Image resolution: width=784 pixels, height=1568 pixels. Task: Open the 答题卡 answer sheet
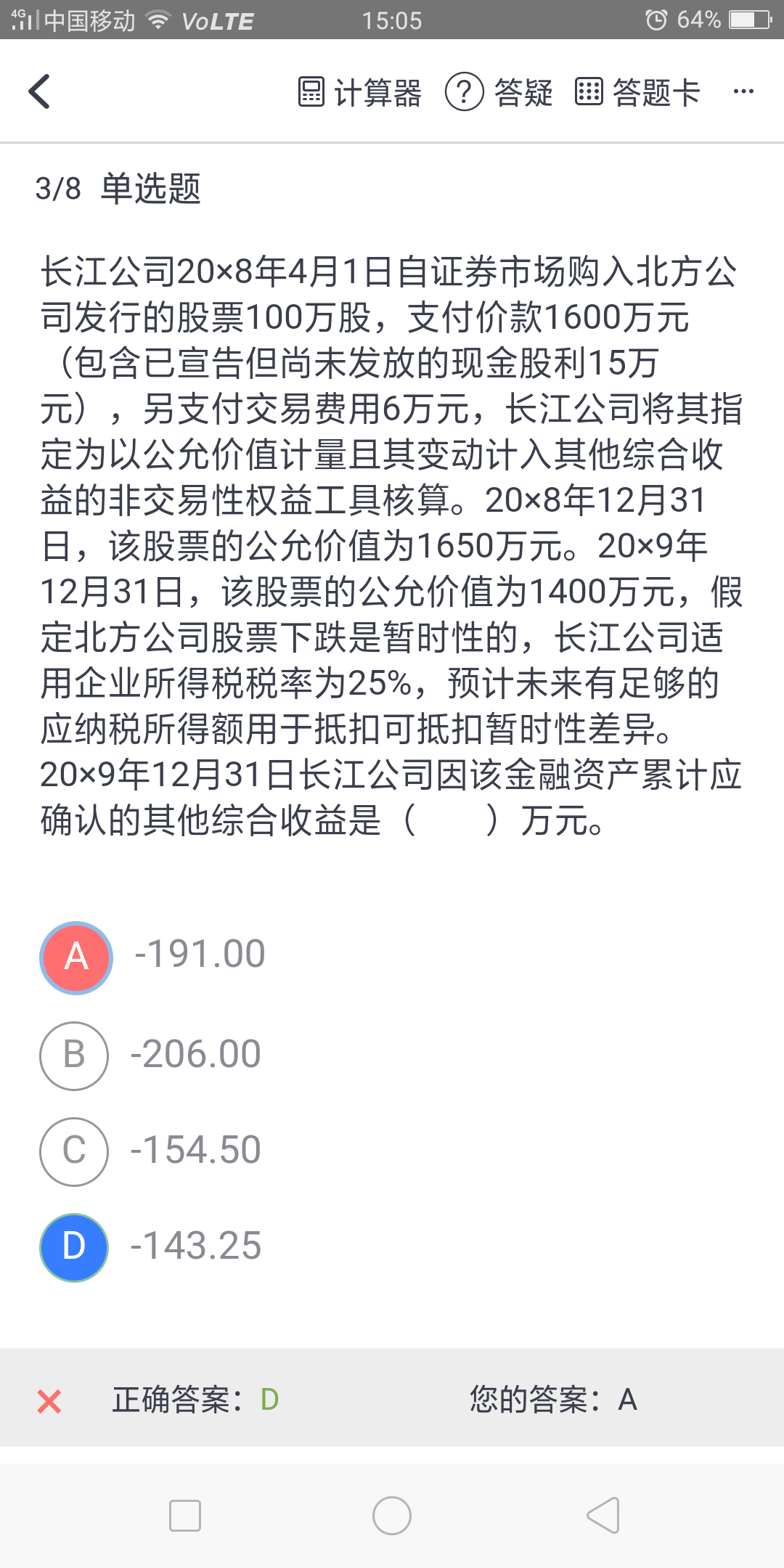pos(637,92)
